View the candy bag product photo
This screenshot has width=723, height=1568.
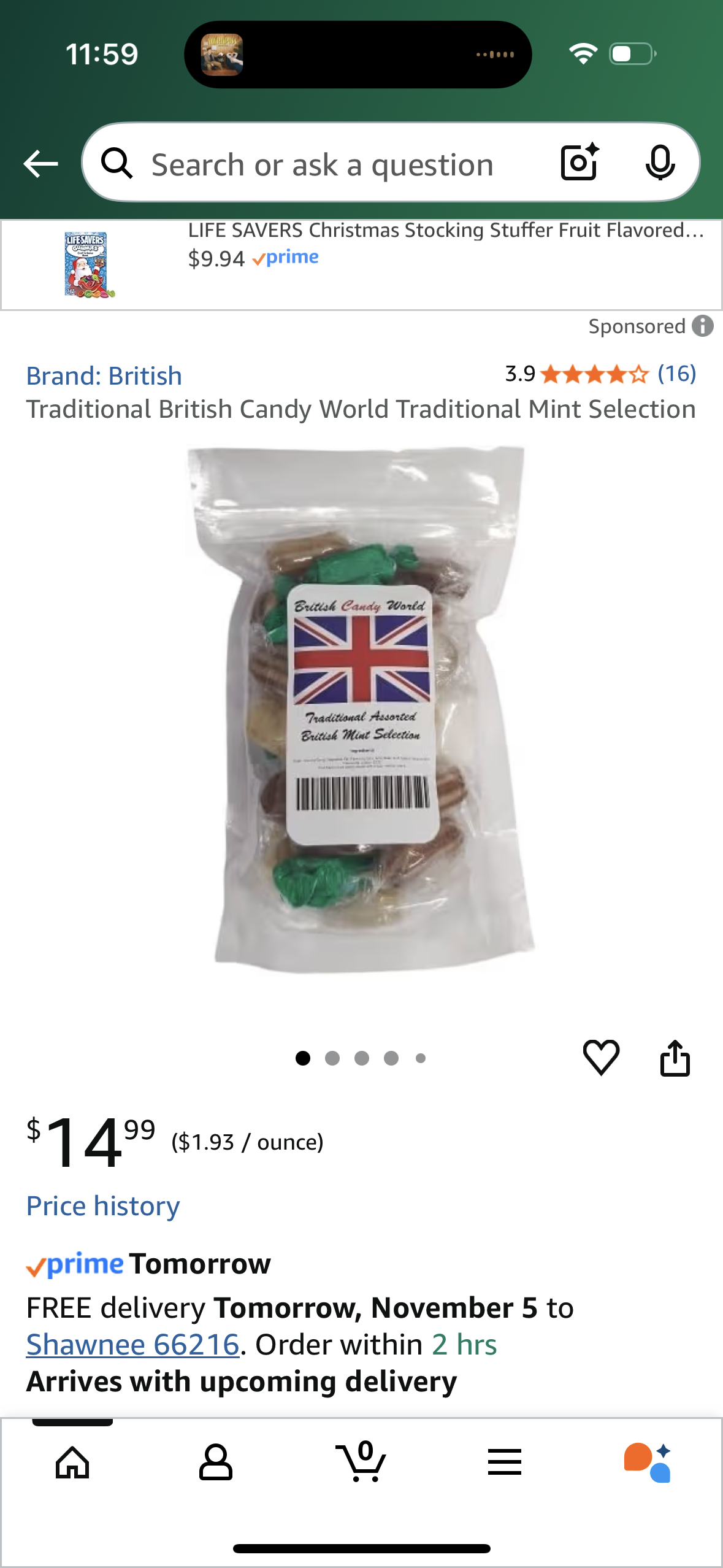point(361,724)
